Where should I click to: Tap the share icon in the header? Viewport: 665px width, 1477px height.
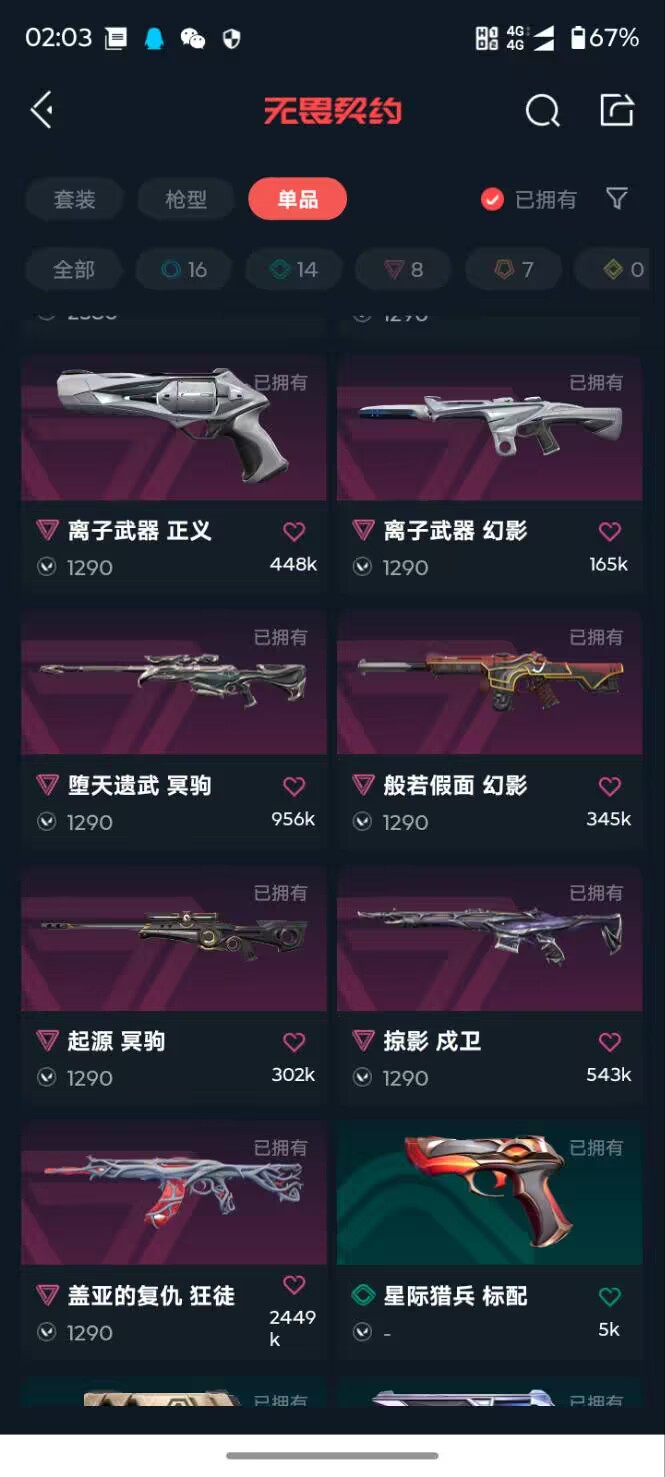[x=617, y=110]
